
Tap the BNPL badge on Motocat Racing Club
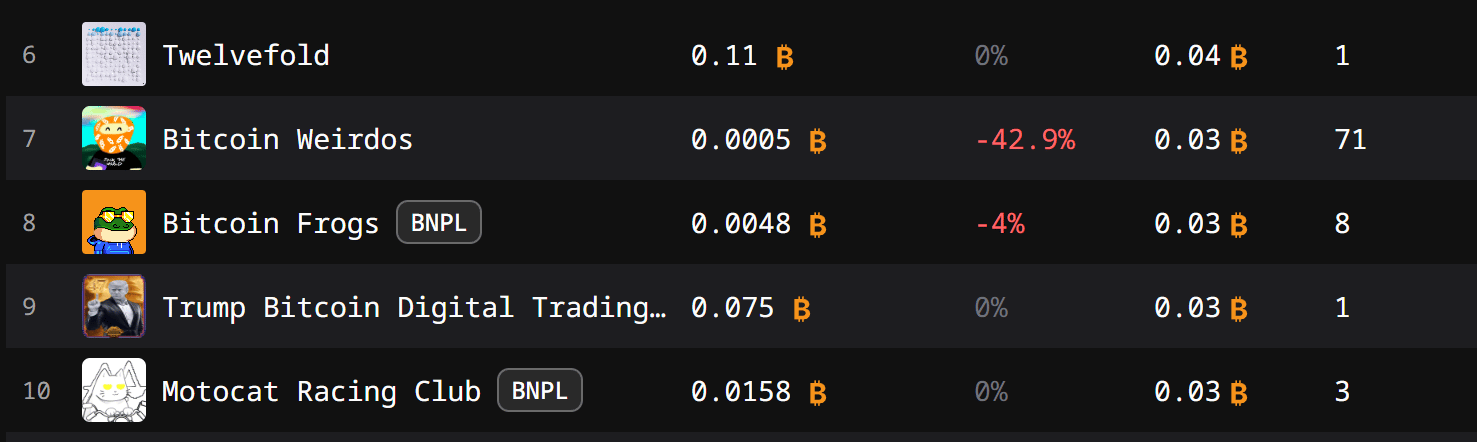pyautogui.click(x=540, y=391)
